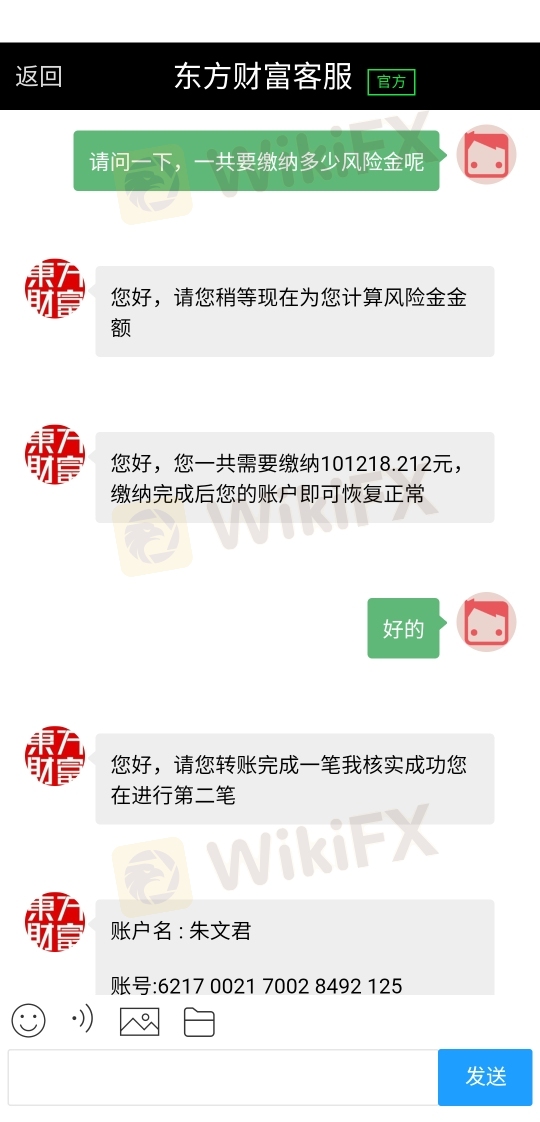540x1122 pixels.
Task: Open the emoji picker
Action: tap(28, 1020)
